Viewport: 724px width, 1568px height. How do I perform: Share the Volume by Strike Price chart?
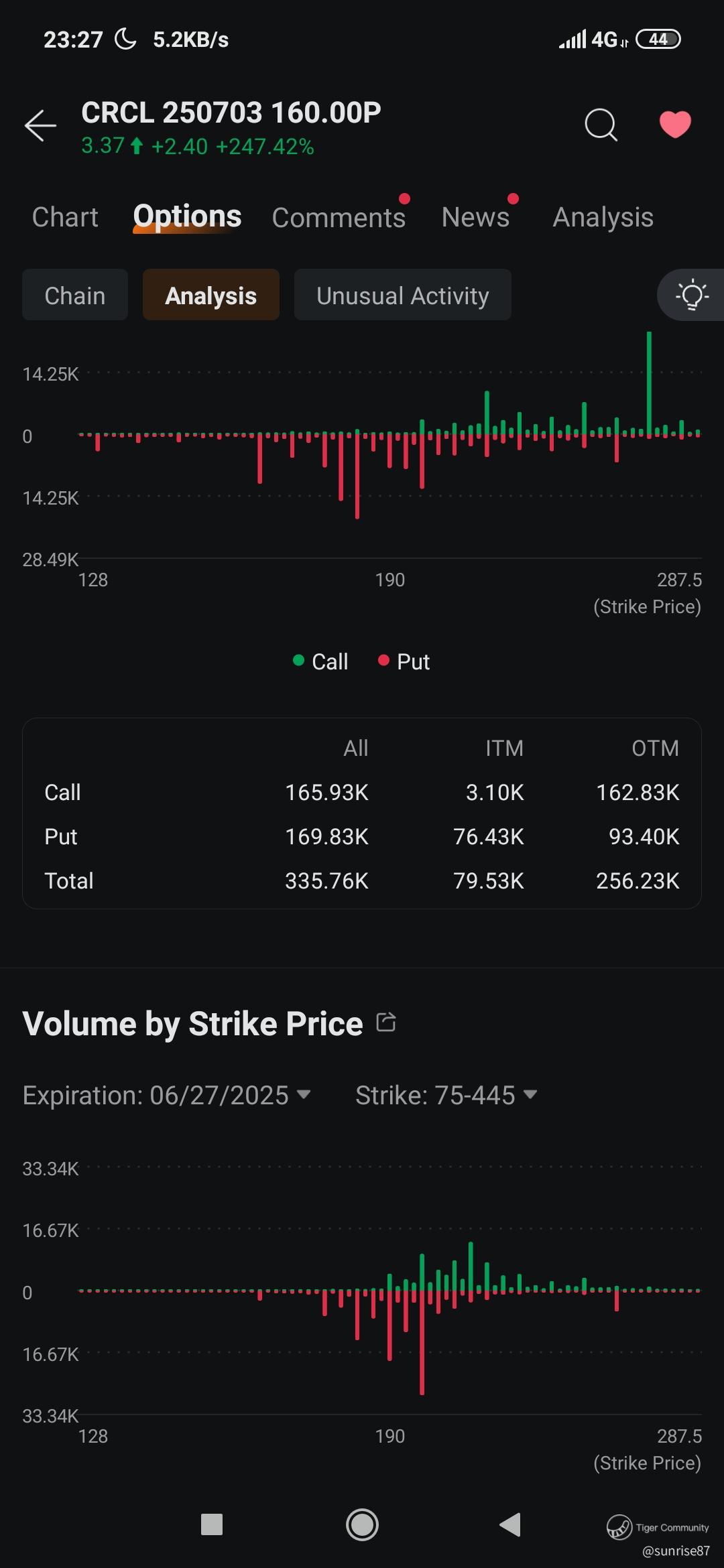(386, 1022)
